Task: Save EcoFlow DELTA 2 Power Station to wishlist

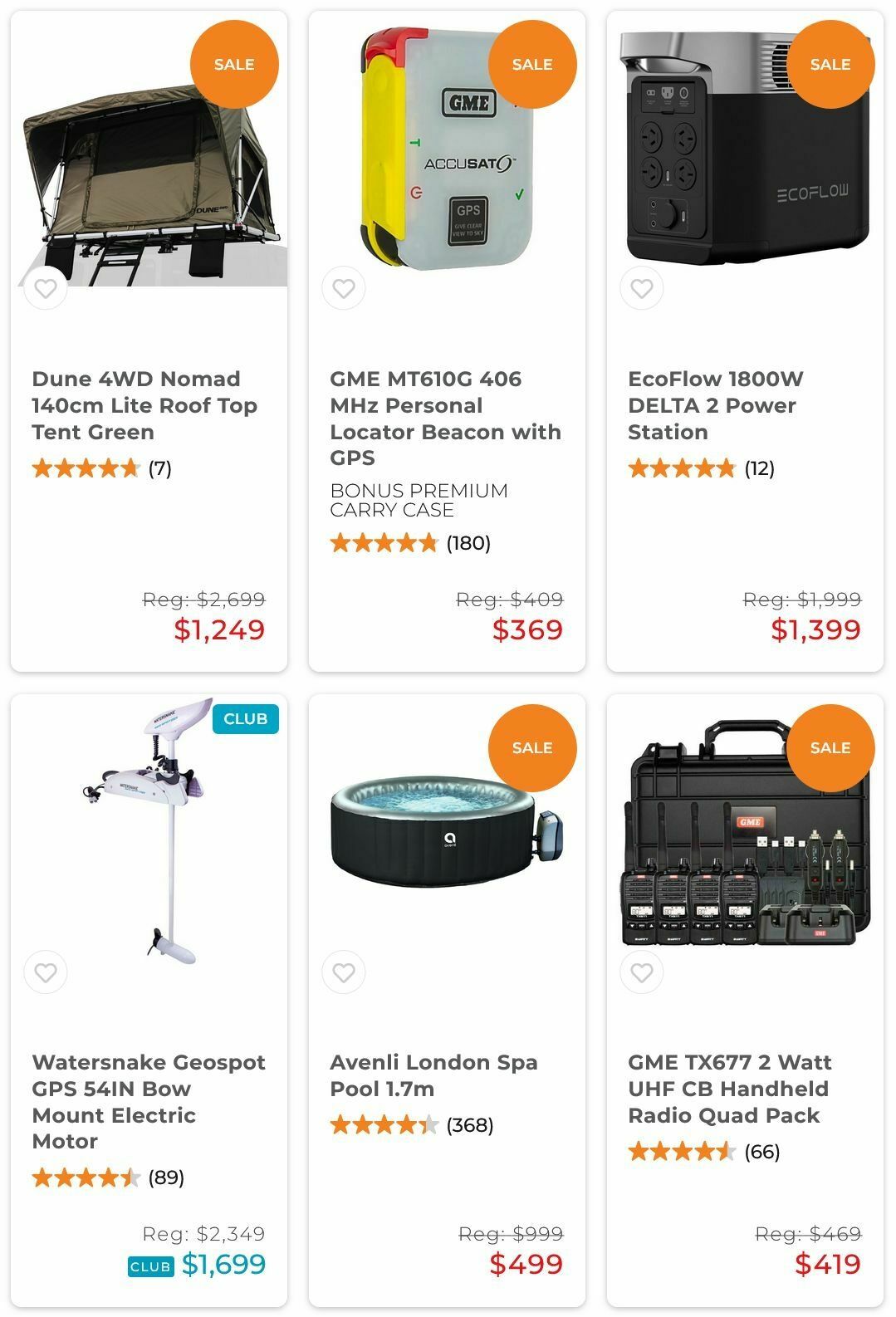Action: 642,289
